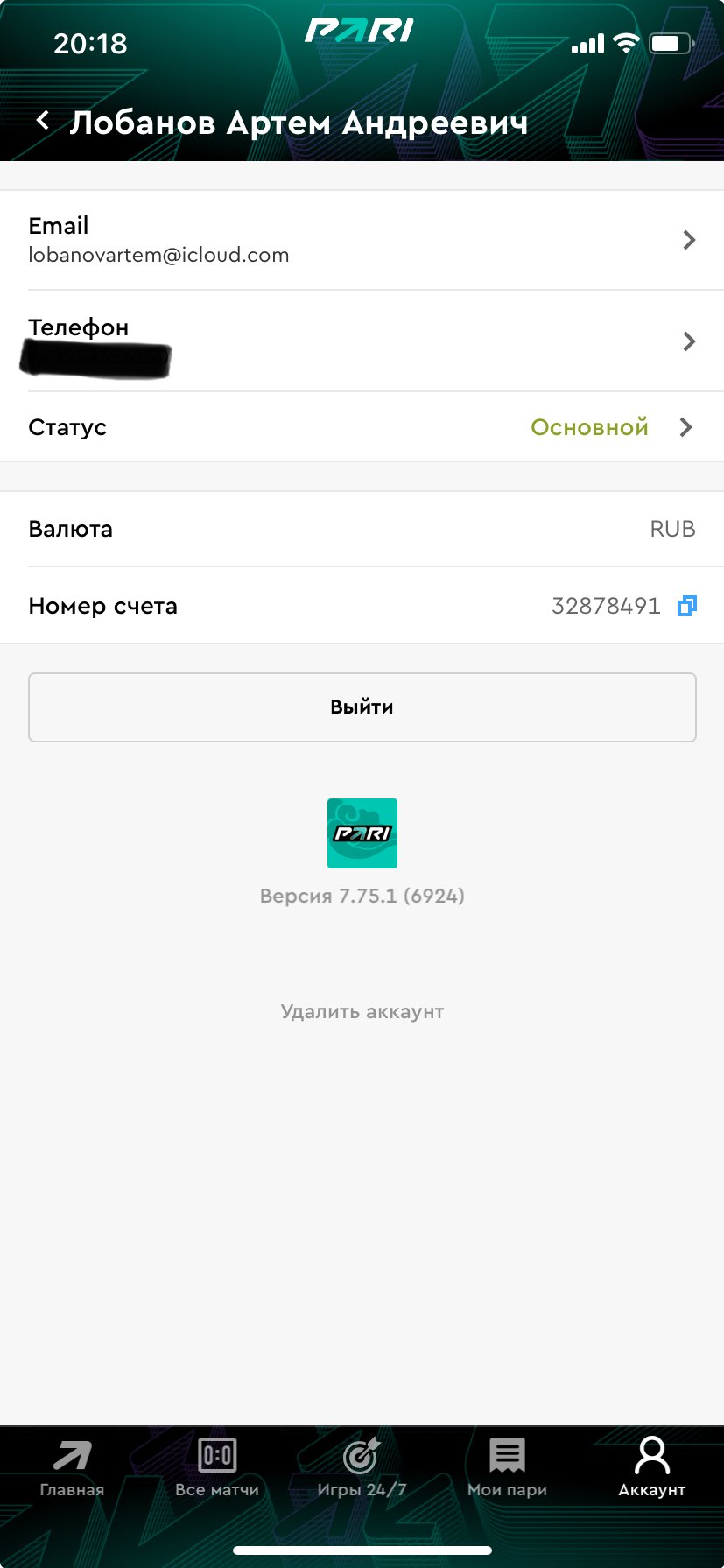
Task: Select the Аккаунт tab
Action: tap(651, 1467)
